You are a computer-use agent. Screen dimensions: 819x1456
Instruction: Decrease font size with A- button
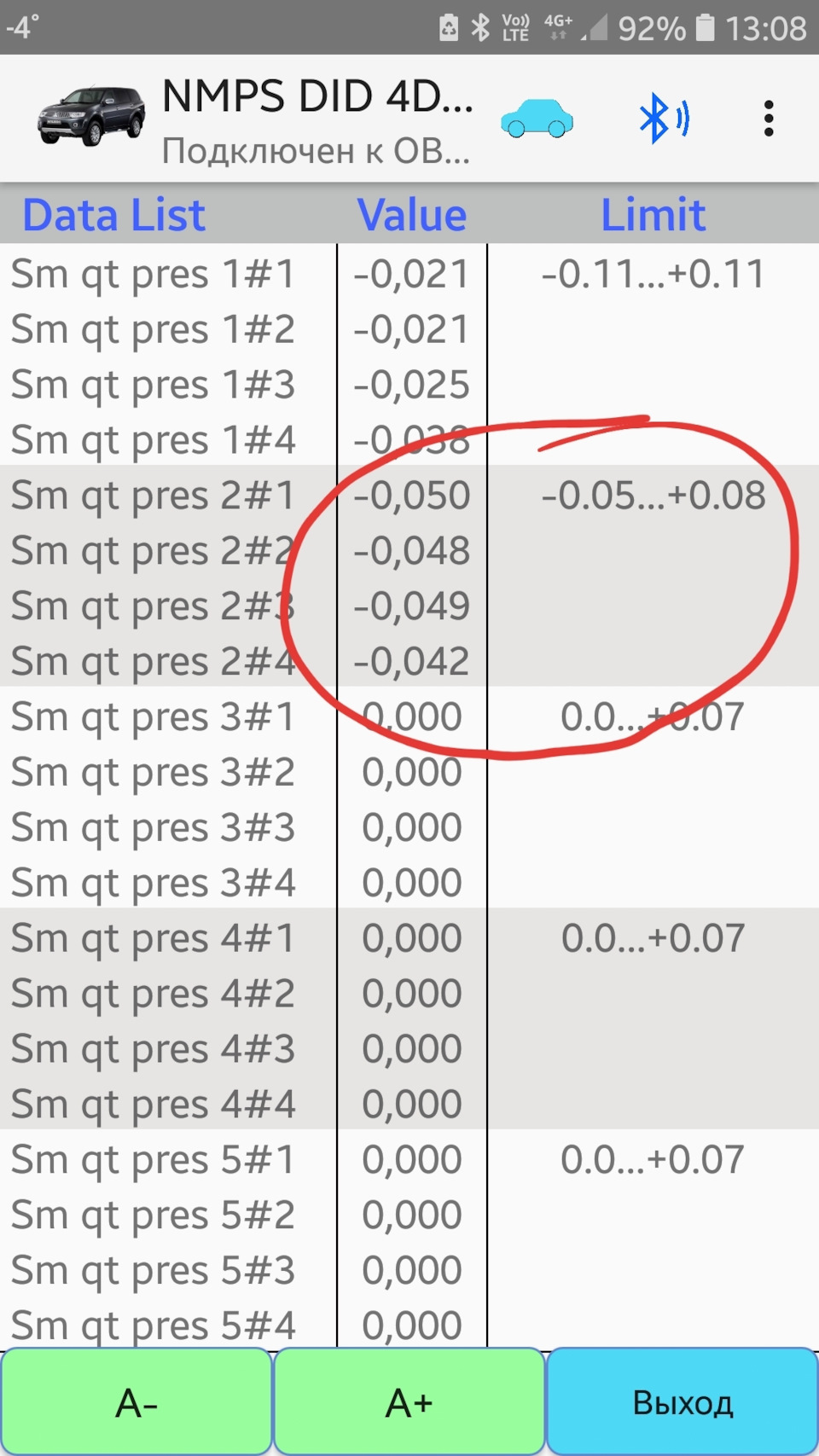pyautogui.click(x=136, y=1402)
